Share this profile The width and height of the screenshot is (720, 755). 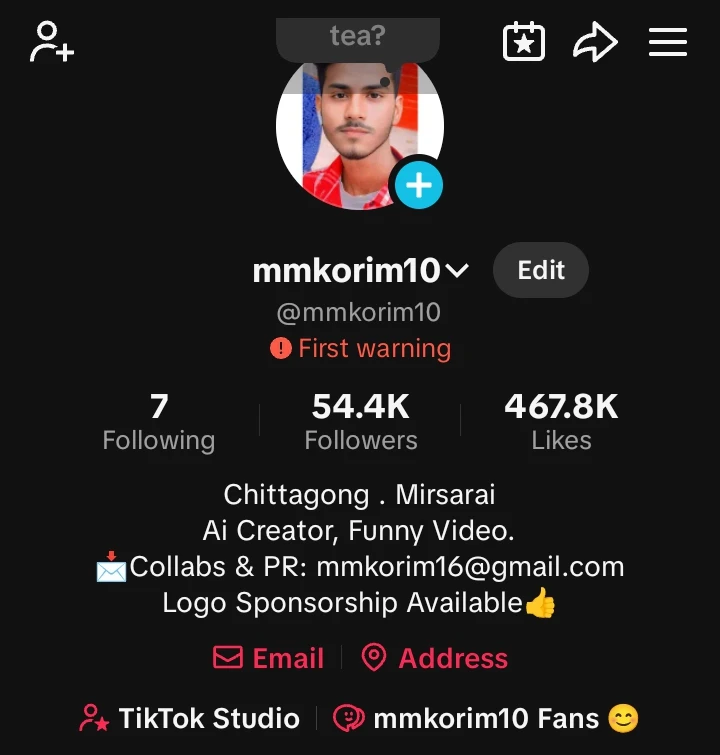coord(594,43)
